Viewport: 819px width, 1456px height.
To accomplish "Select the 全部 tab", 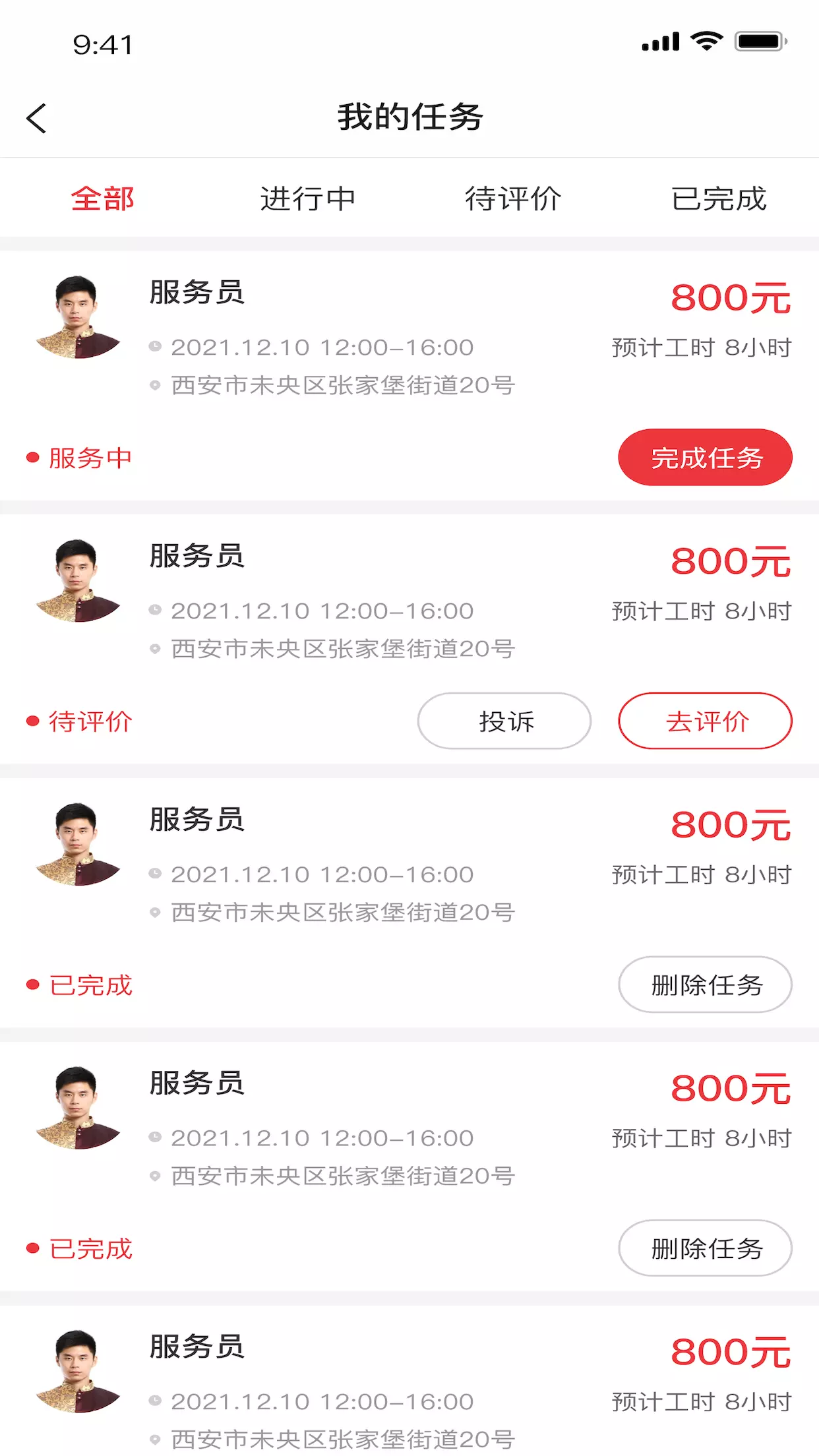I will coord(102,198).
